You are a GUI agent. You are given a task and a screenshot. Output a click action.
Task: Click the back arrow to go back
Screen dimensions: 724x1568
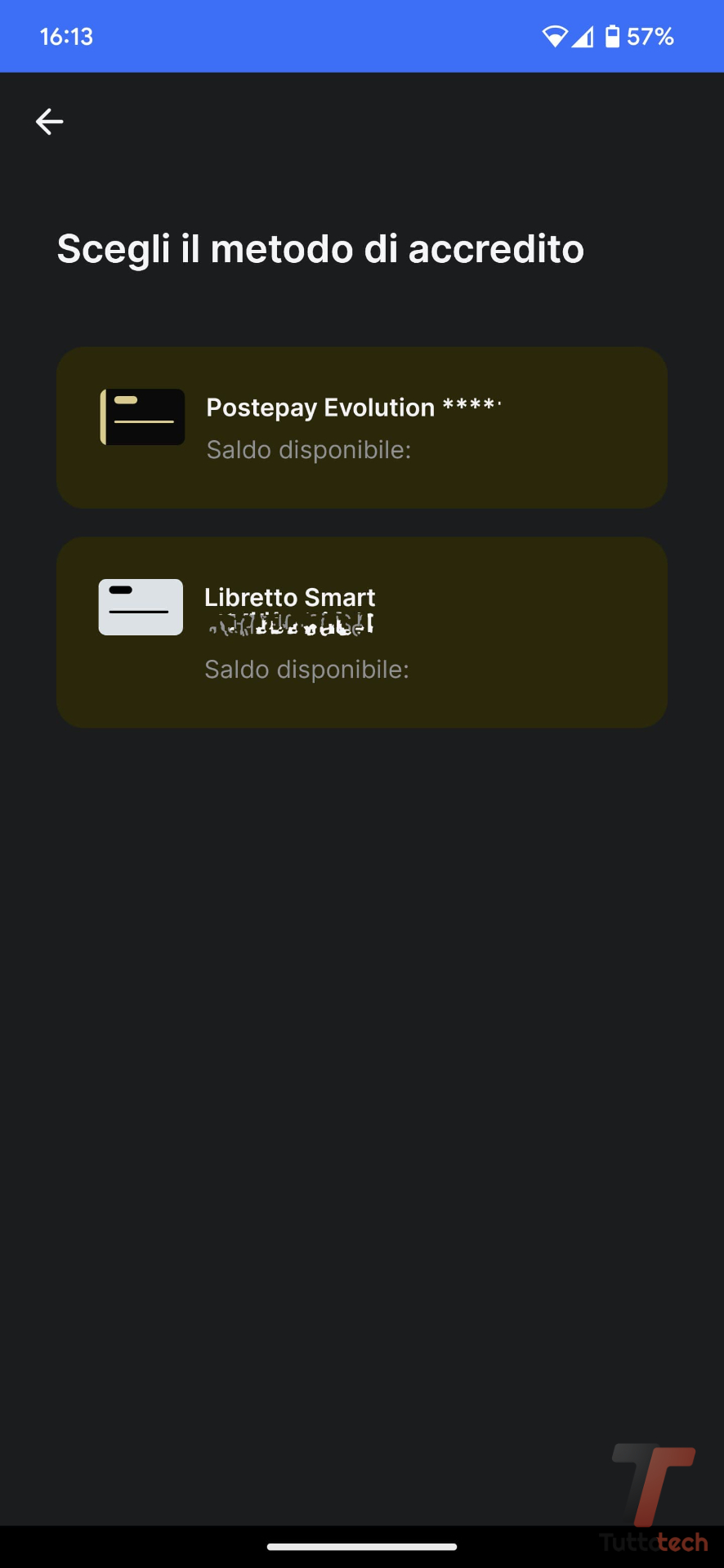(49, 121)
